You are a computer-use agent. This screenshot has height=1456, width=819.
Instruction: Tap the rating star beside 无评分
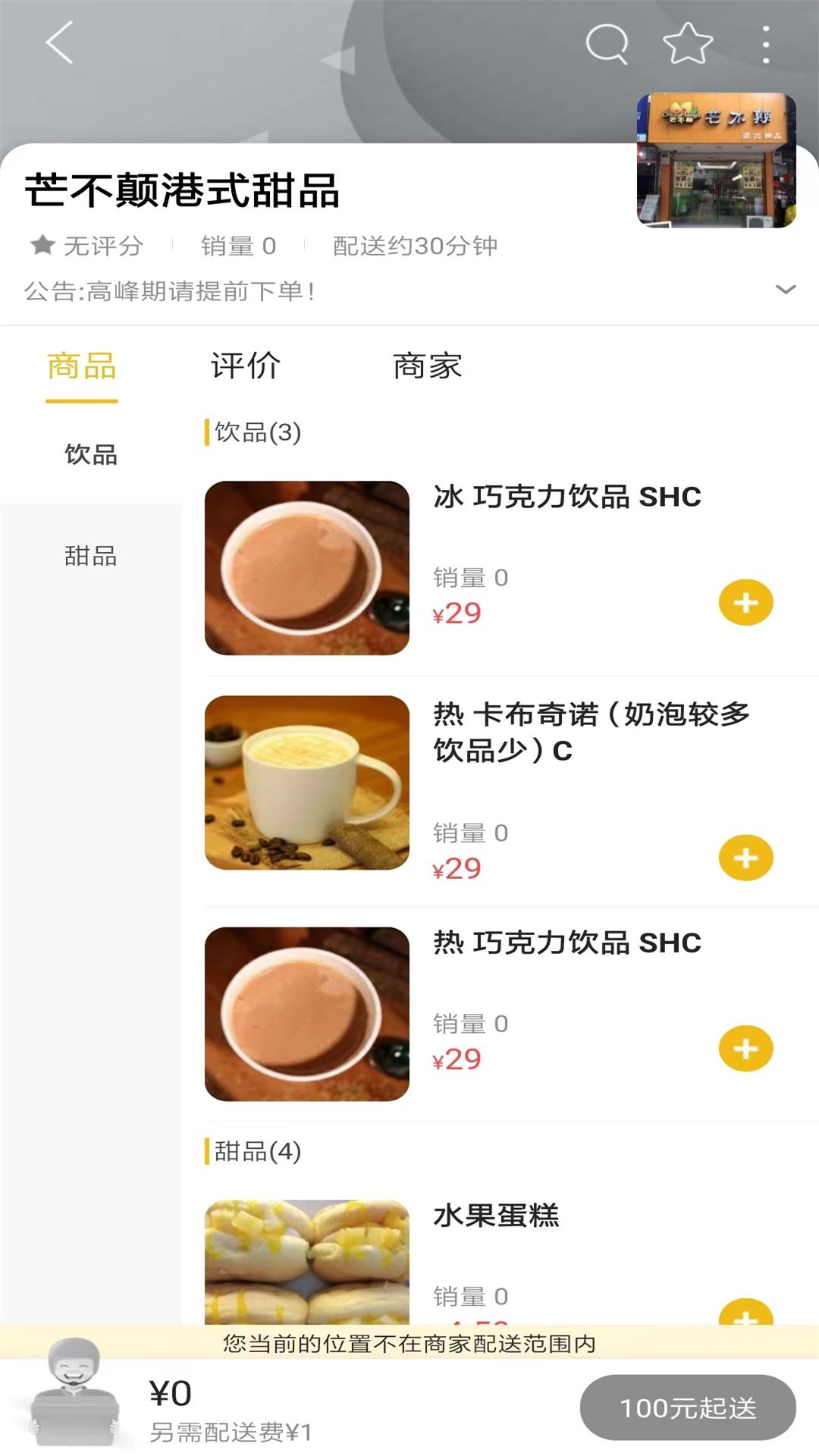tap(42, 244)
